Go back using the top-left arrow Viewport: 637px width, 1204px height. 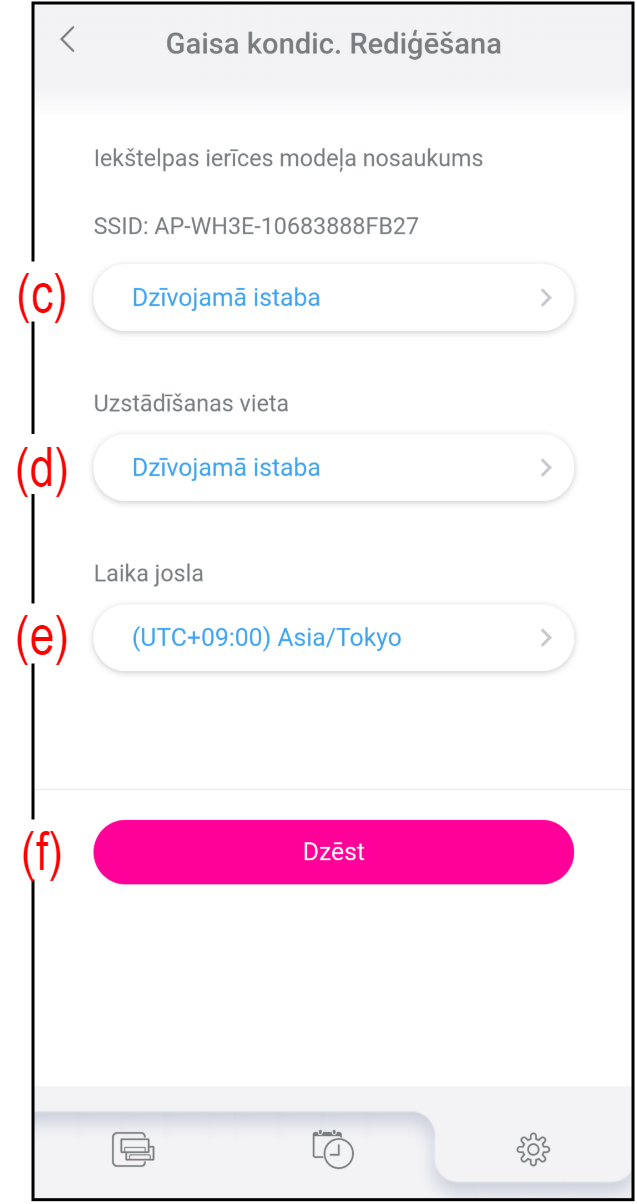67,41
